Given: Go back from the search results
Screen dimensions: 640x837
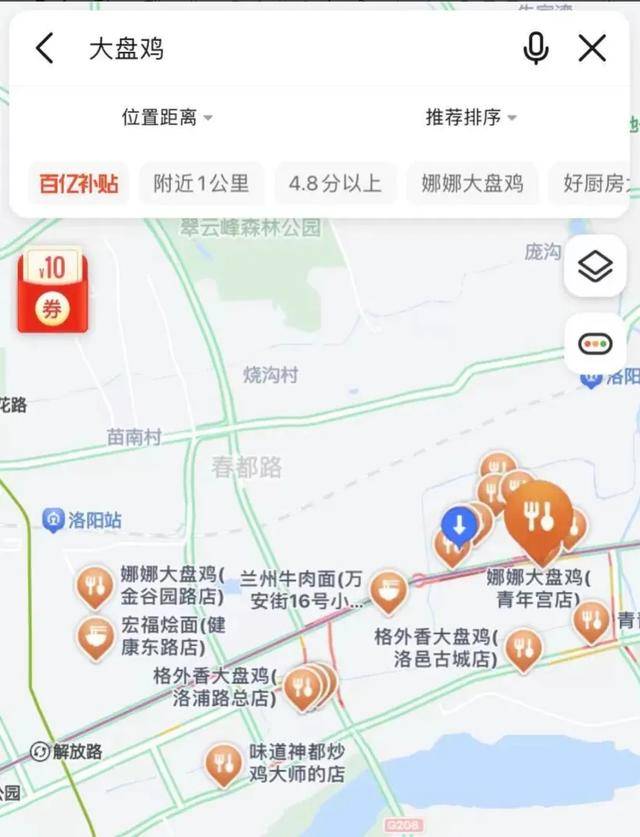Looking at the screenshot, I should (45, 48).
